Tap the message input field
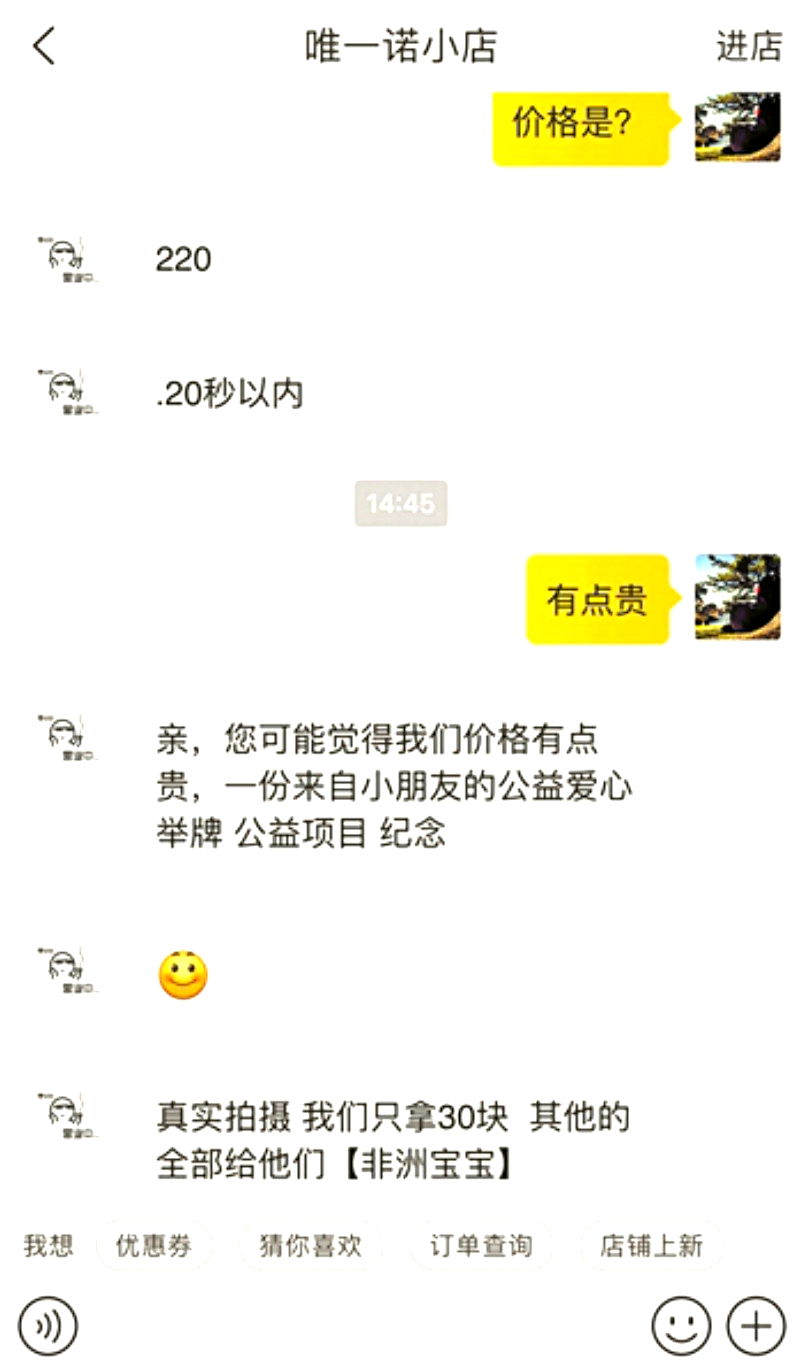Screen dimensions: 800x1370 [360, 1326]
